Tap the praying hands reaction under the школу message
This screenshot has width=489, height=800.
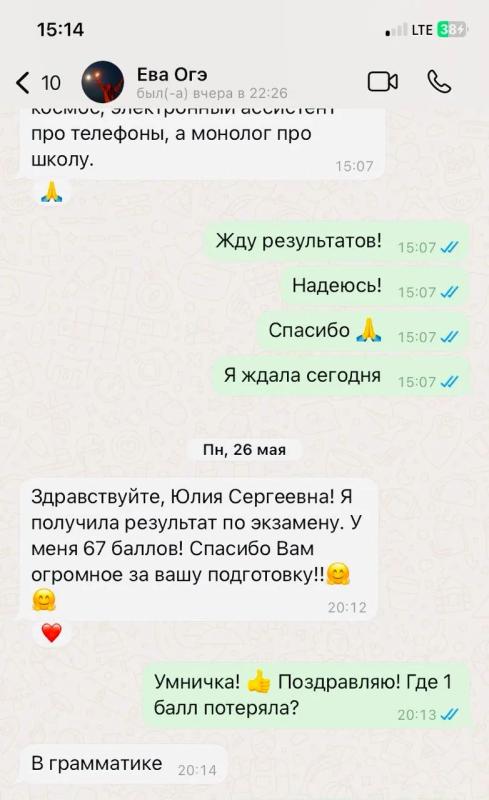(x=52, y=192)
